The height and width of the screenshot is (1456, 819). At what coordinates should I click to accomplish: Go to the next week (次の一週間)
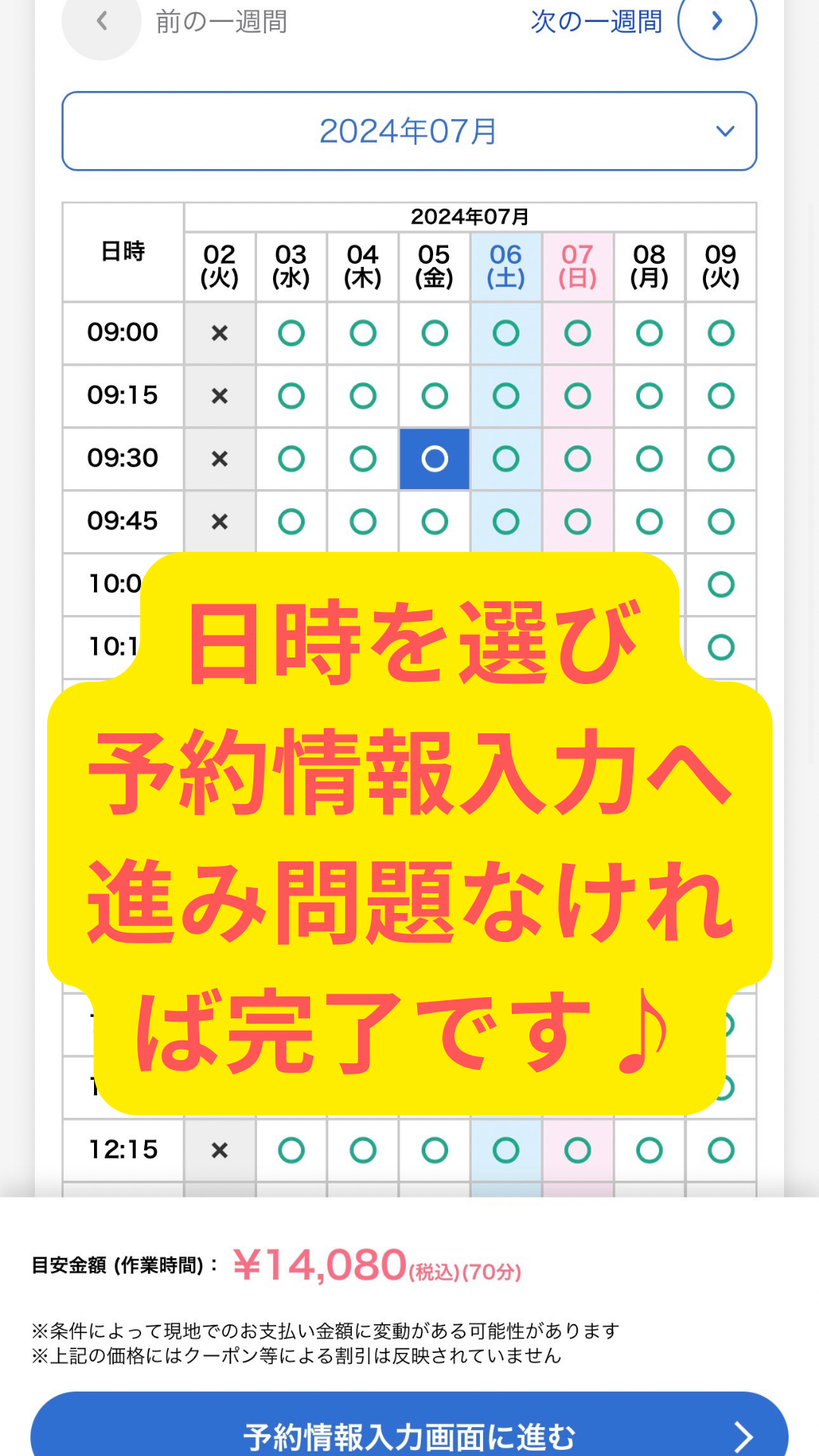click(643, 21)
